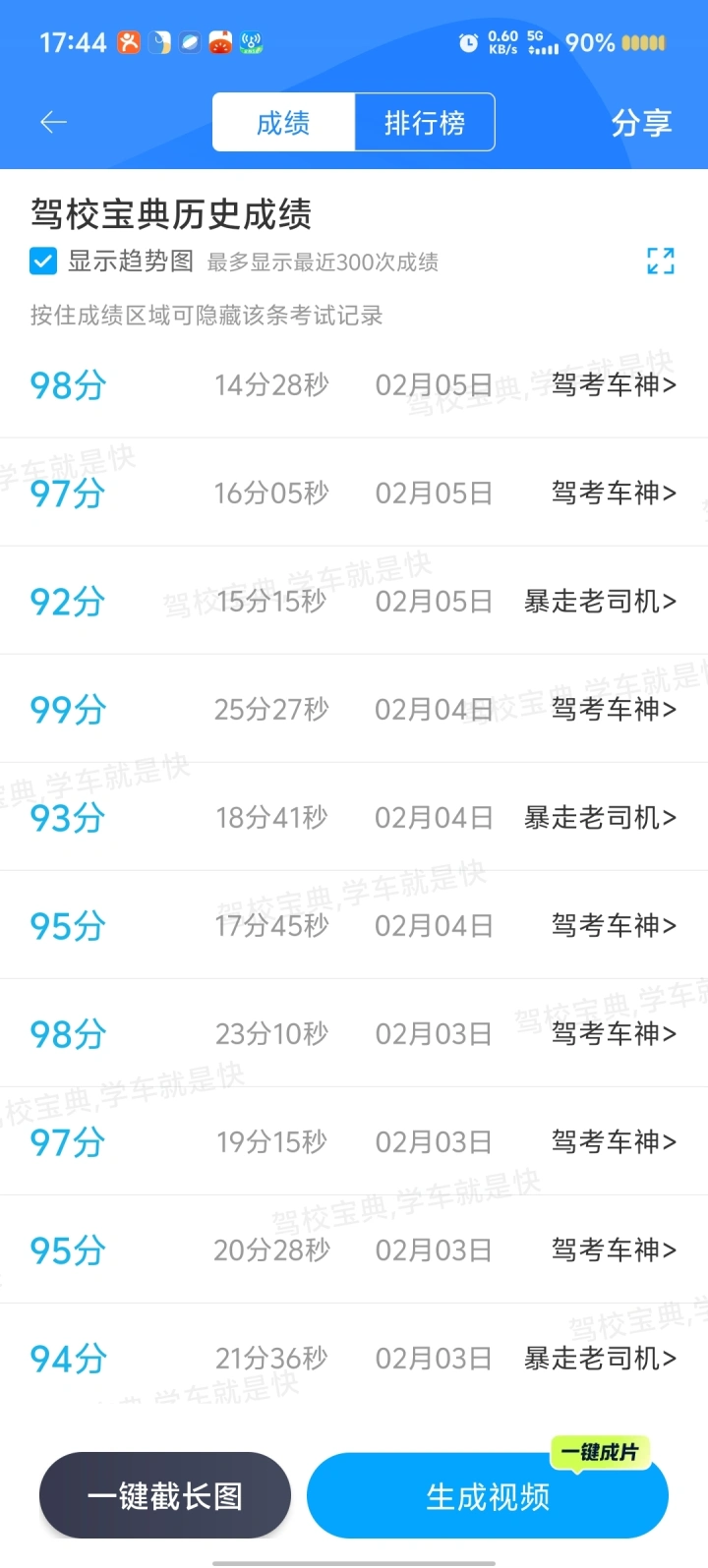Tap 生成视频 to create a video

pyautogui.click(x=488, y=1496)
